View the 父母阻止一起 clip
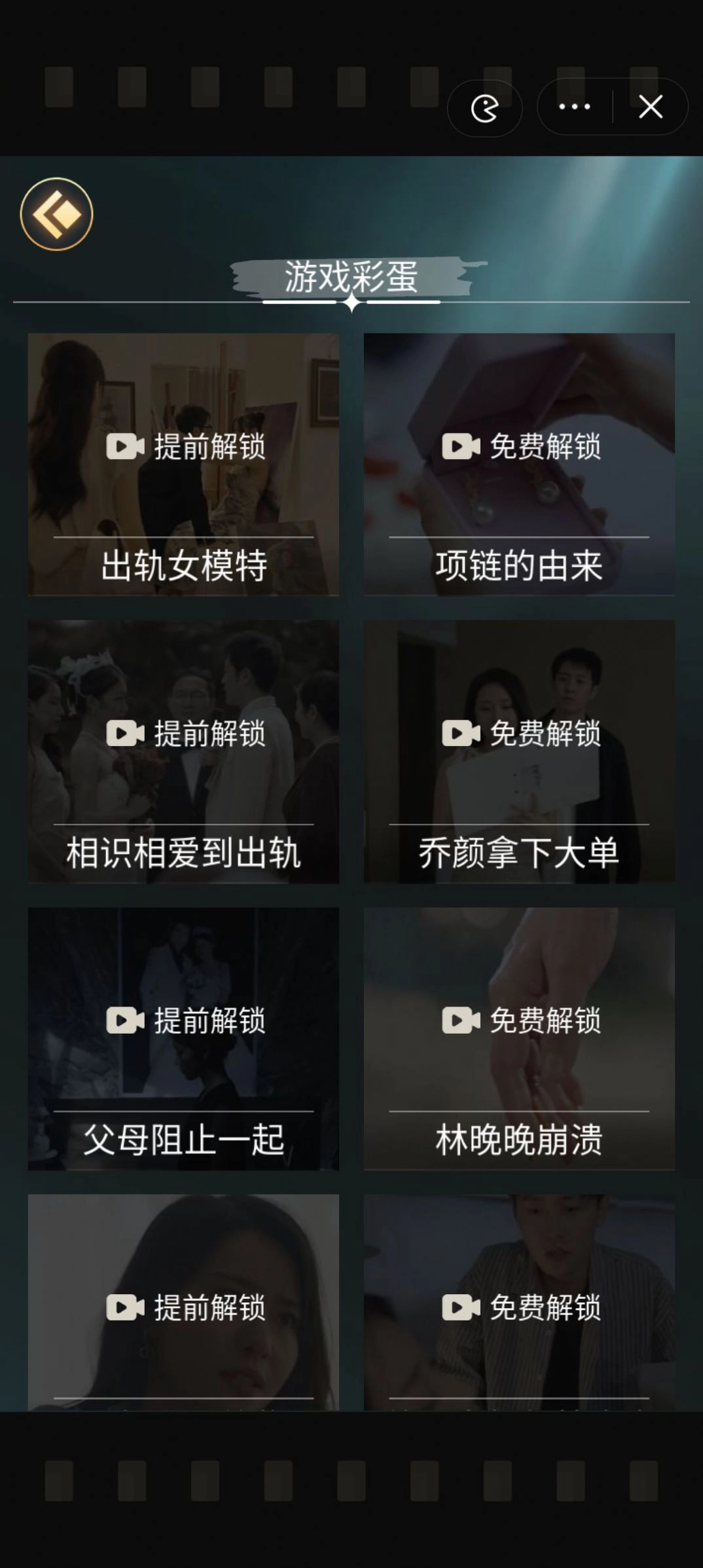 click(x=184, y=1038)
